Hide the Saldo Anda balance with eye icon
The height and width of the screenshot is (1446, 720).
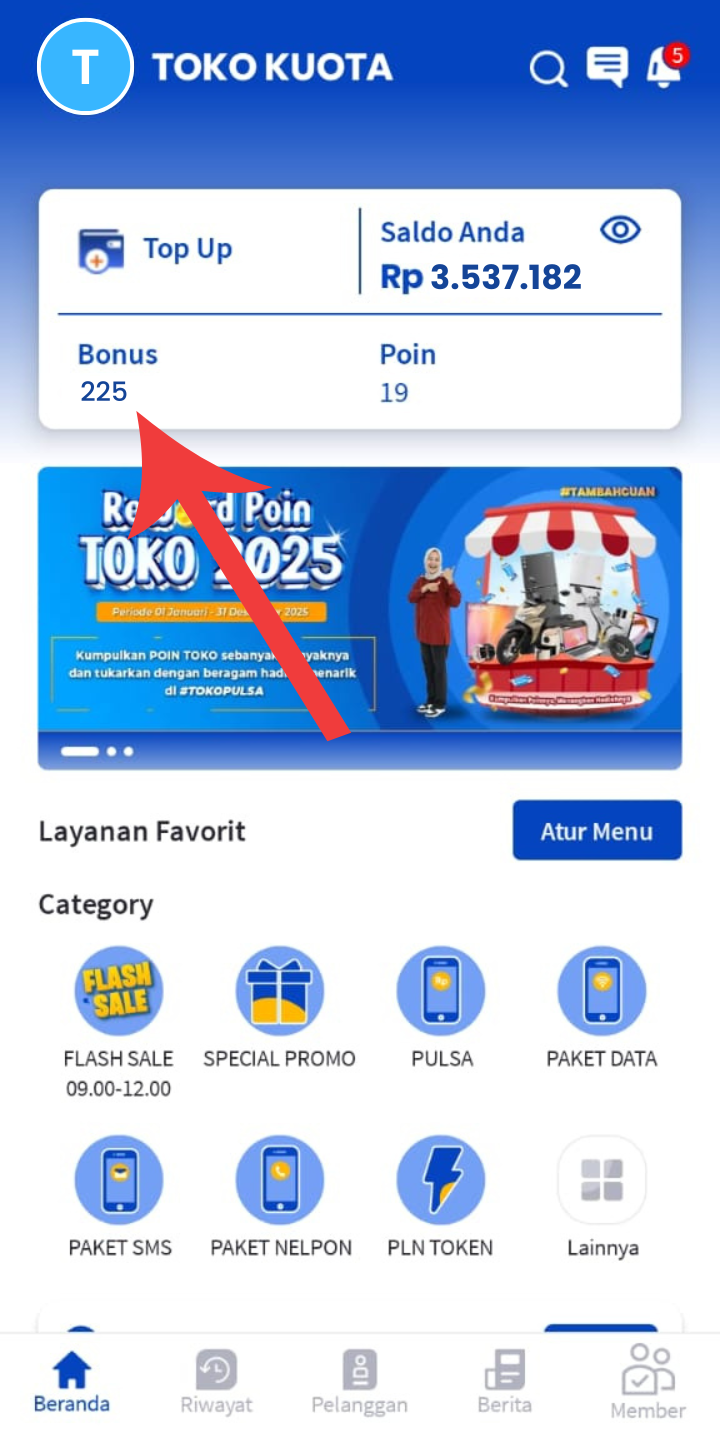(620, 230)
